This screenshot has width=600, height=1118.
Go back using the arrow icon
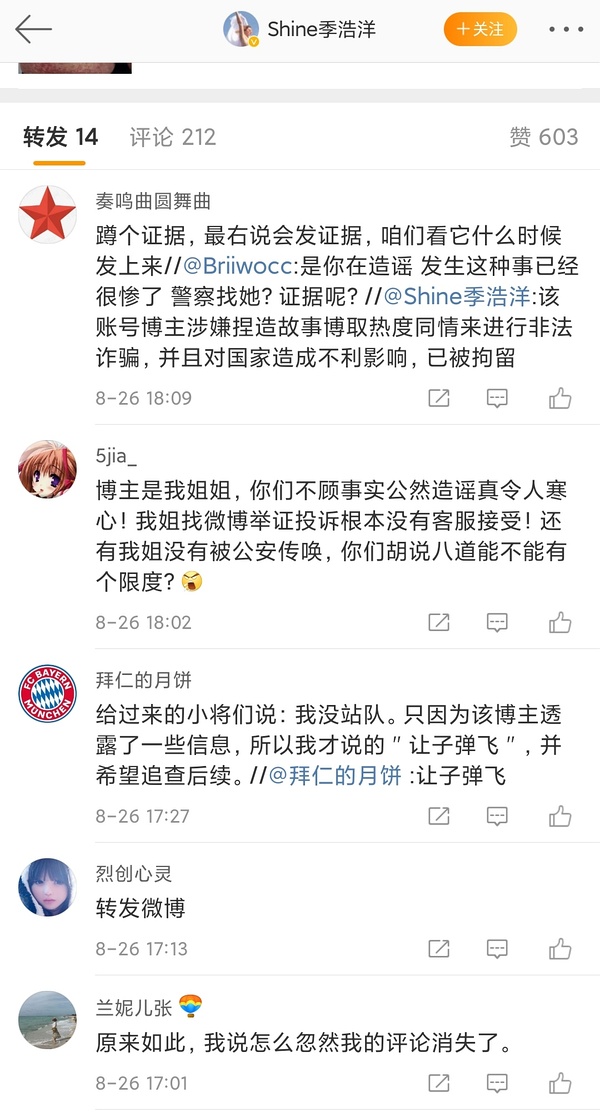click(33, 30)
